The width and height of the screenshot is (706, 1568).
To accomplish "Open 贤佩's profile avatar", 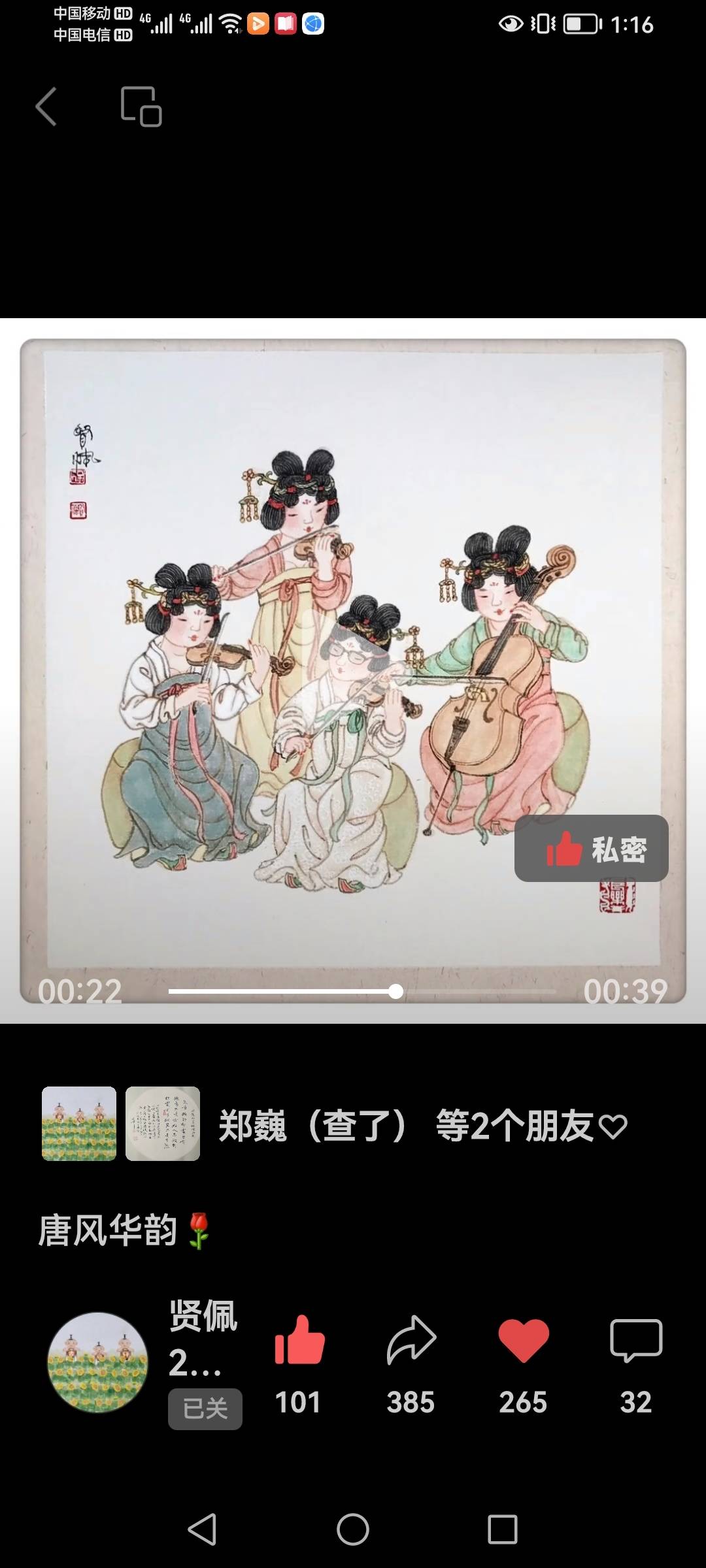I will coord(97,1362).
